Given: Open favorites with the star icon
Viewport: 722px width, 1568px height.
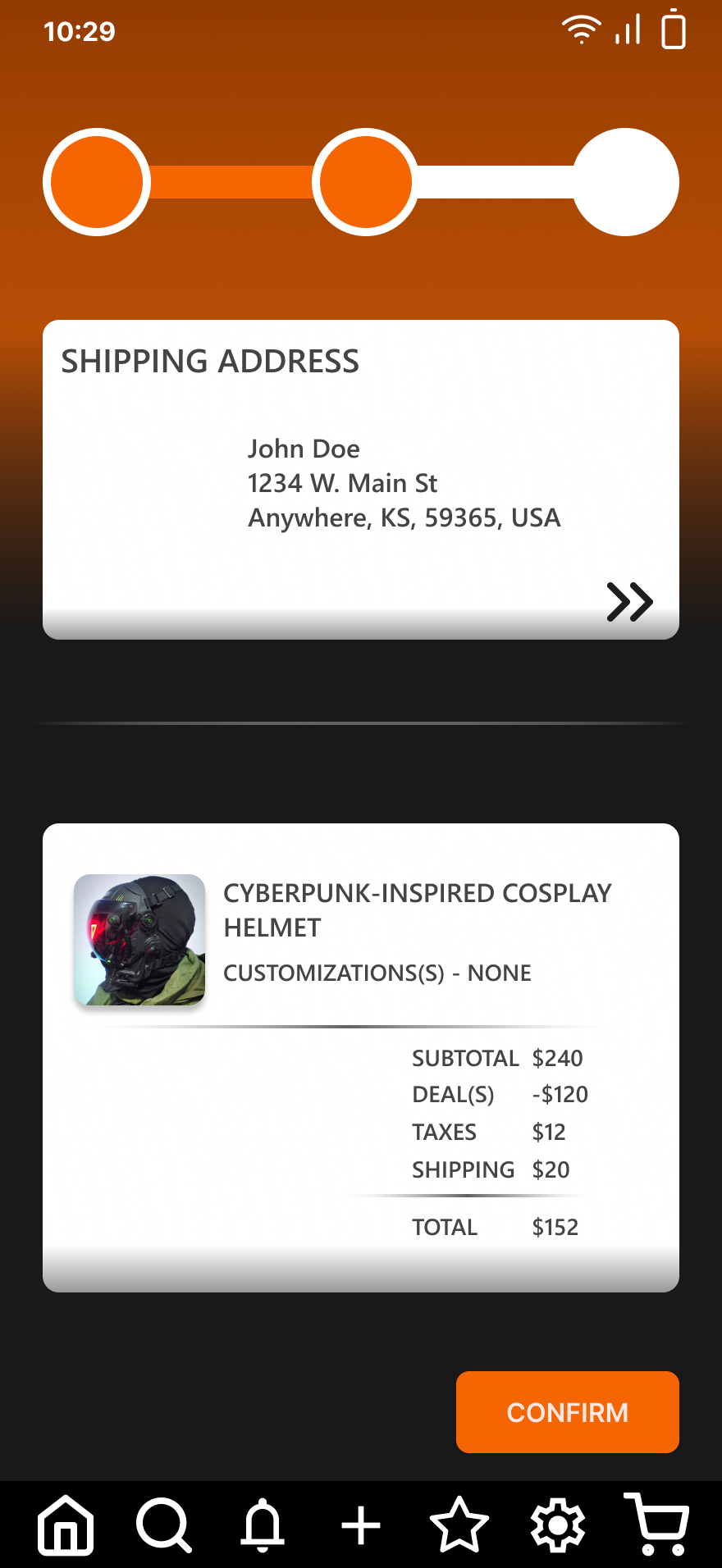Looking at the screenshot, I should 459,1525.
